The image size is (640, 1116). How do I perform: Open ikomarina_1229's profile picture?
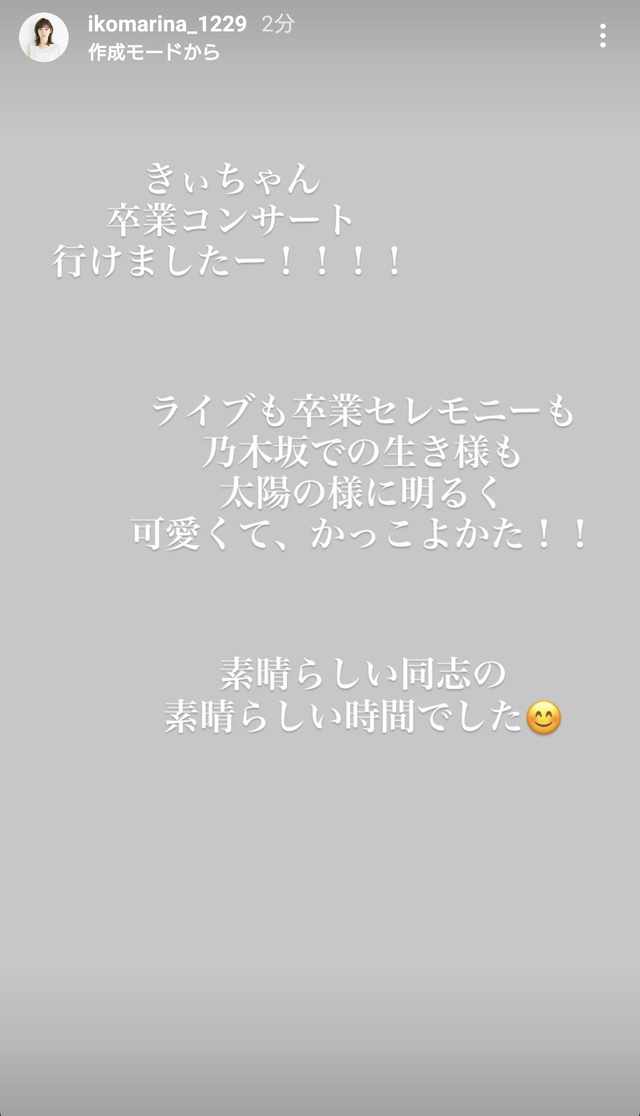(x=43, y=37)
